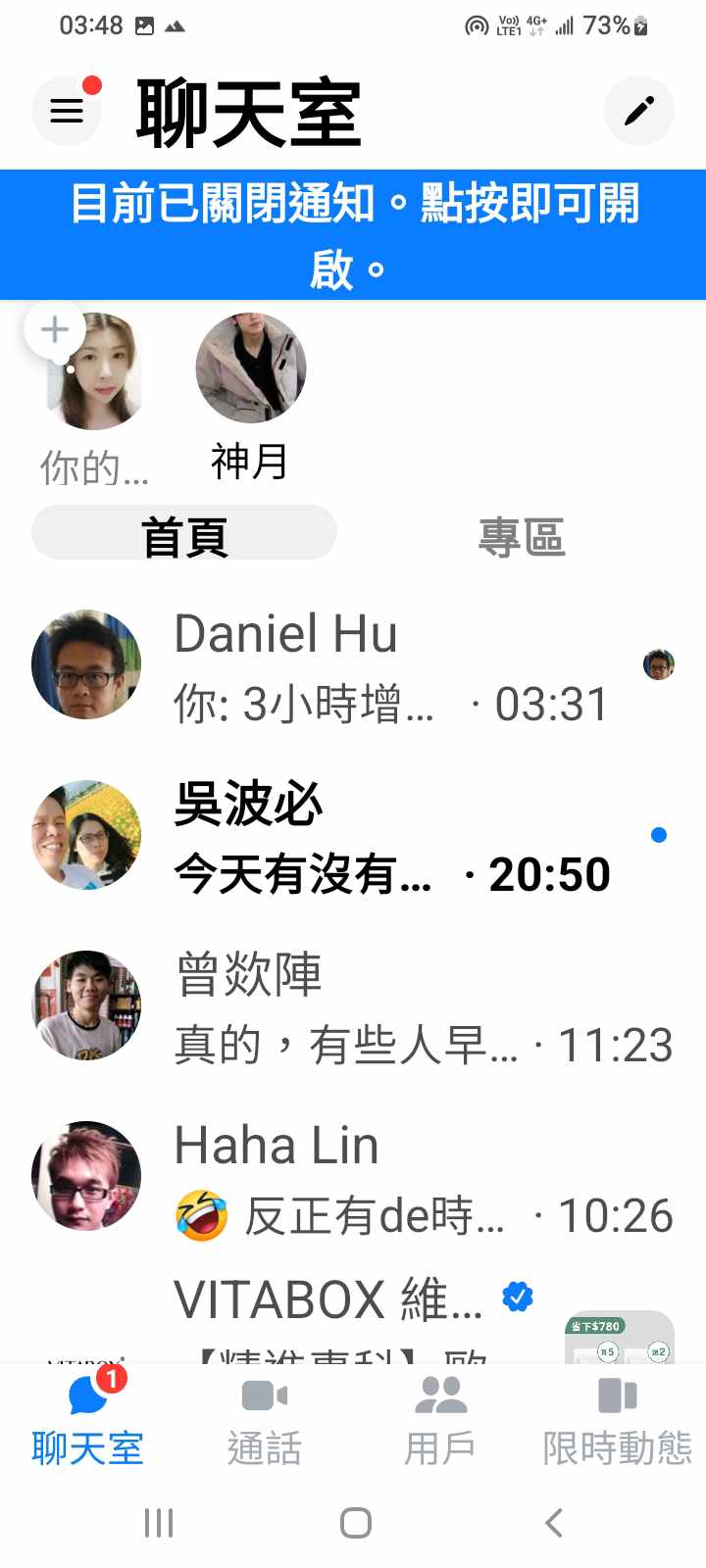
Task: Select the 聊天室 bottom tab
Action: (87, 1419)
